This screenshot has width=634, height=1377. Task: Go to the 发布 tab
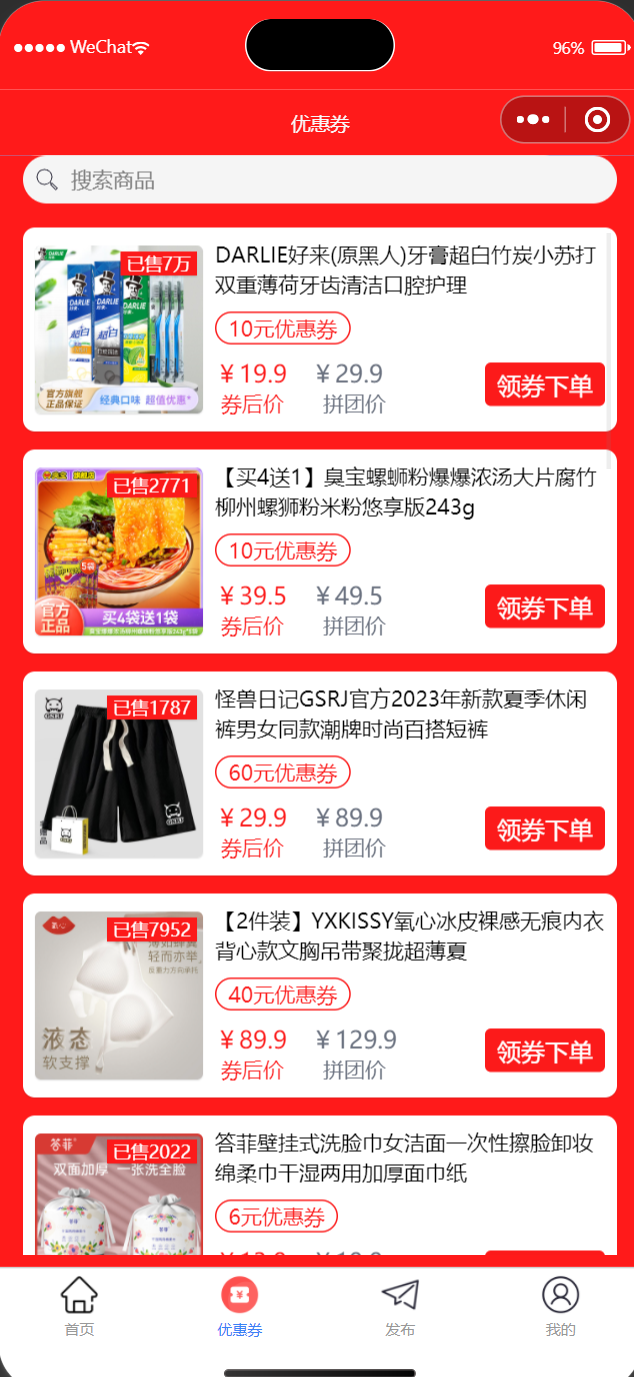coord(400,1307)
